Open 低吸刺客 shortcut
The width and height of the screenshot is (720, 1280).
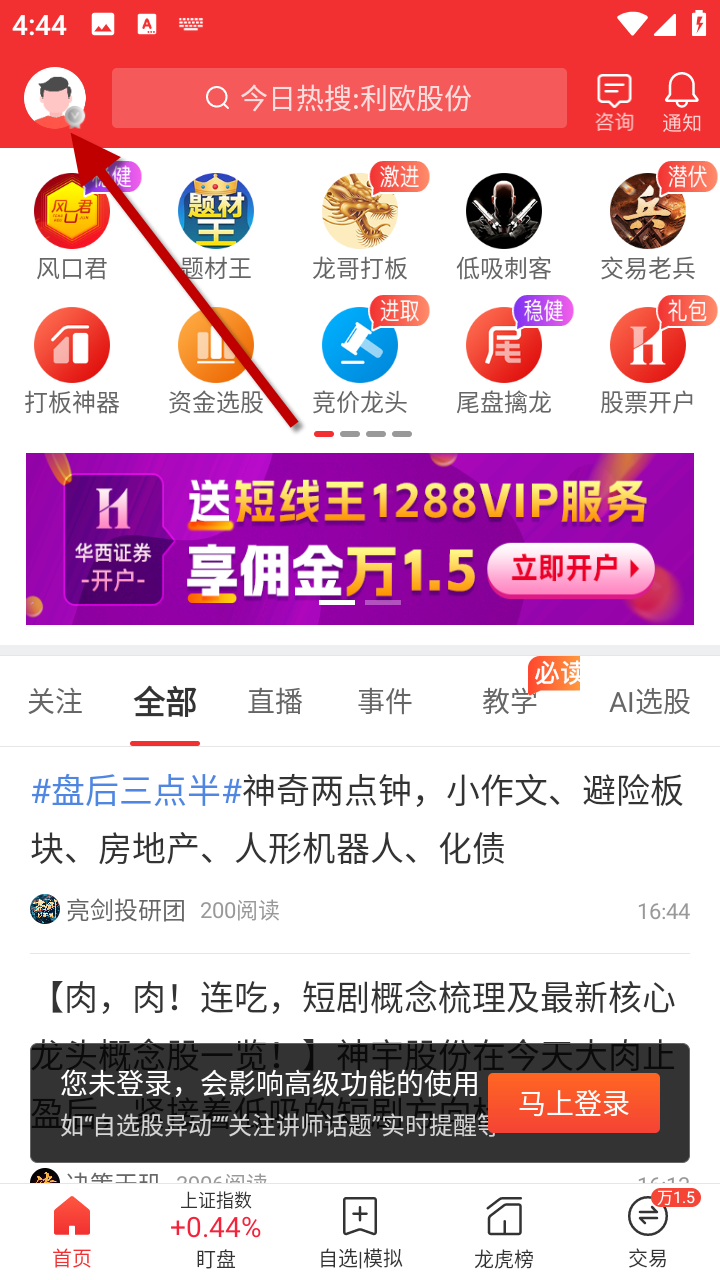click(504, 226)
